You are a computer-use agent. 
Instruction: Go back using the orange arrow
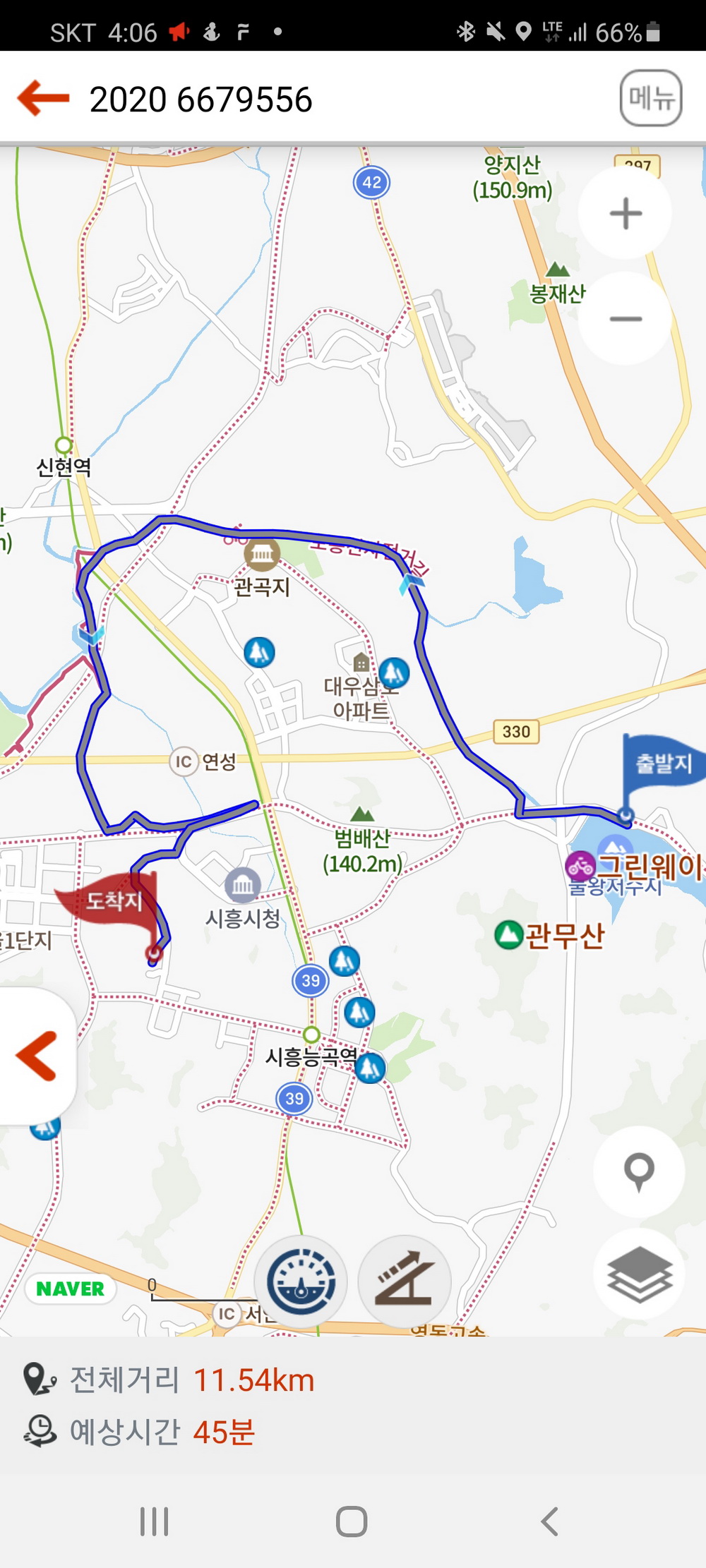pos(44,98)
